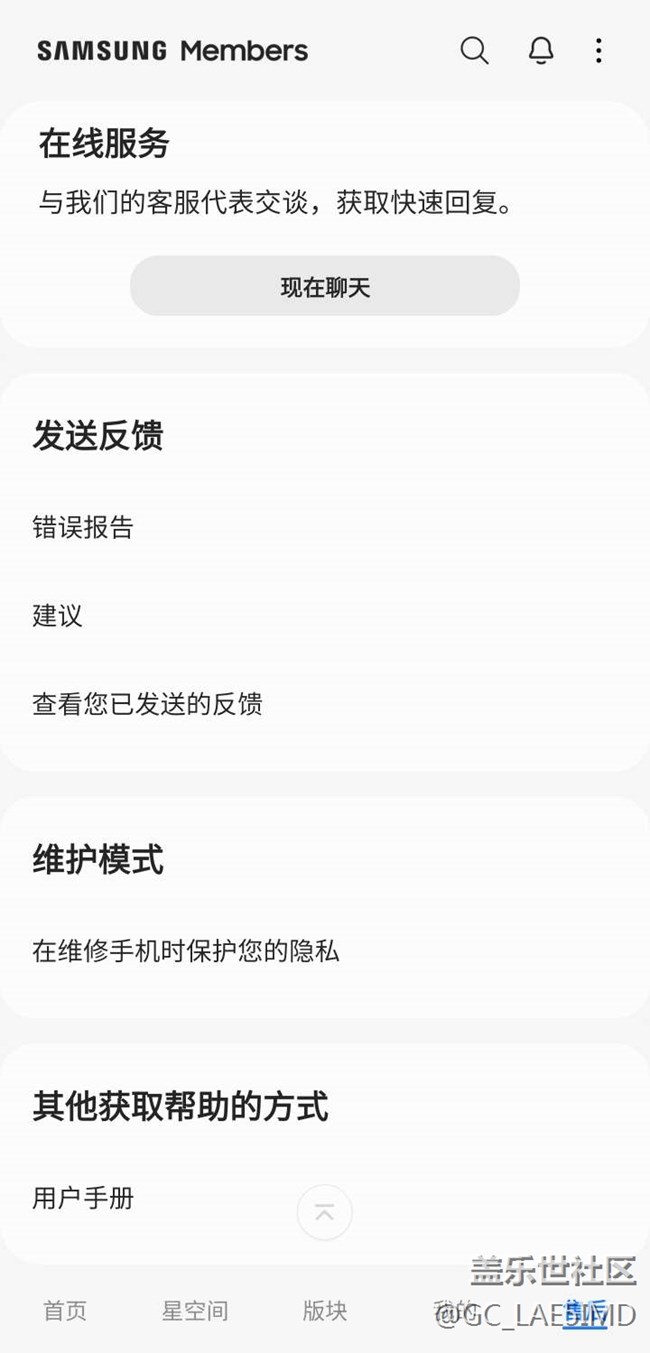Select 建议 to send a suggestion
The width and height of the screenshot is (650, 1353).
click(x=58, y=615)
